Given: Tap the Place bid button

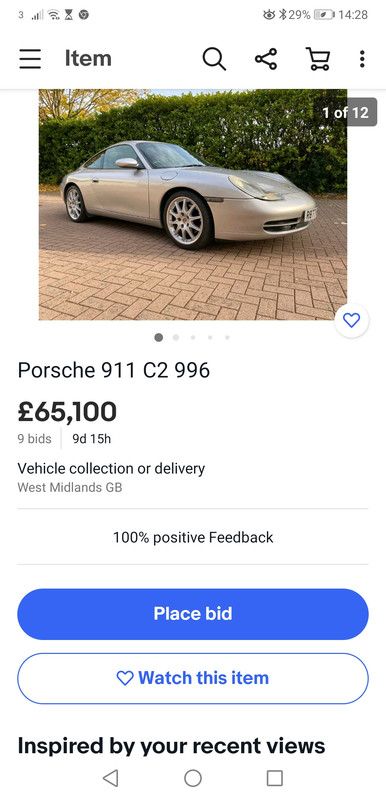Looking at the screenshot, I should pos(193,614).
